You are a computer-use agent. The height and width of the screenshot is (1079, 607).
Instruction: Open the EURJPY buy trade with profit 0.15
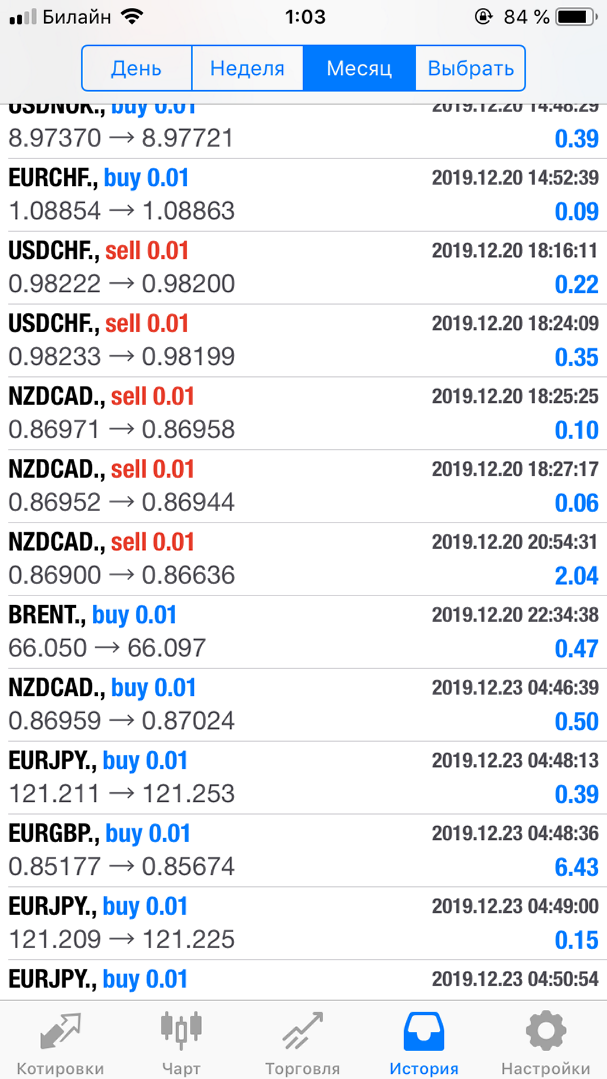coord(304,924)
